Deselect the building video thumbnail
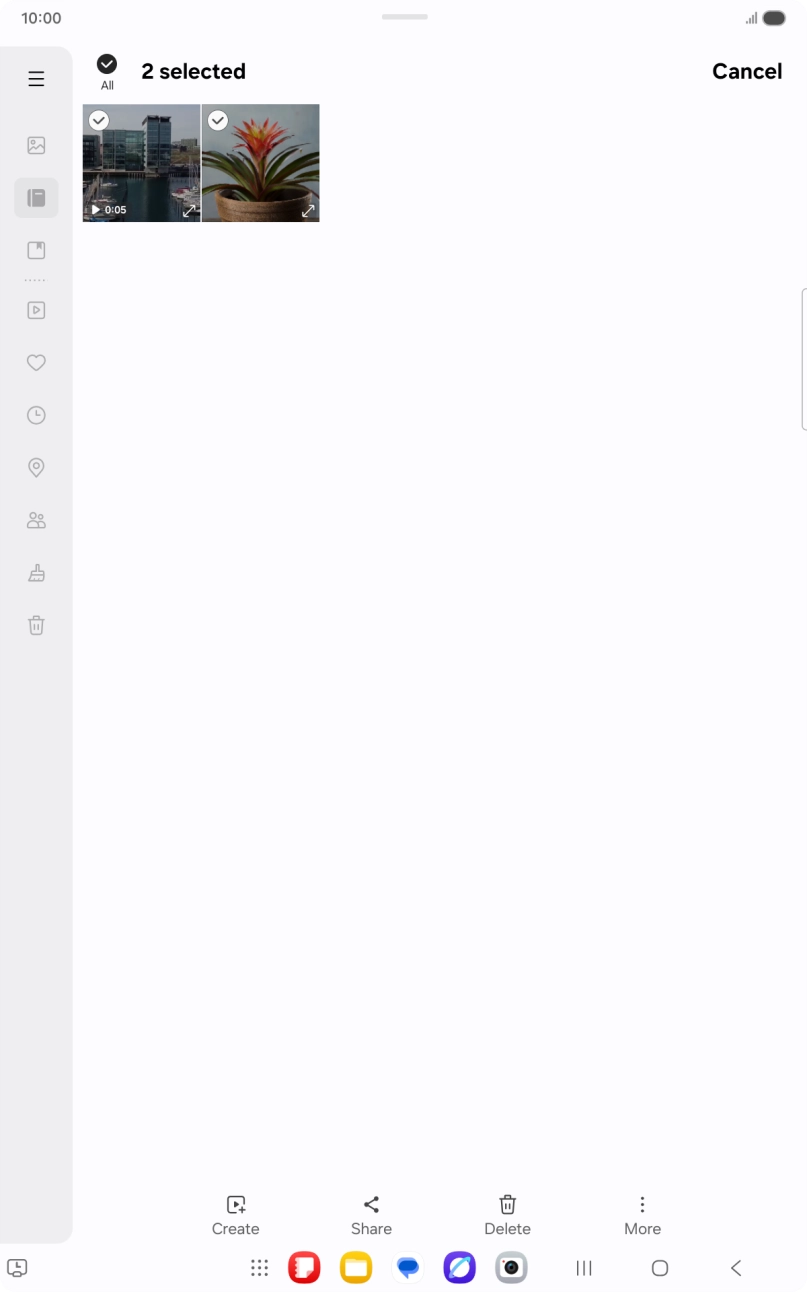The width and height of the screenshot is (807, 1292). pyautogui.click(x=99, y=121)
